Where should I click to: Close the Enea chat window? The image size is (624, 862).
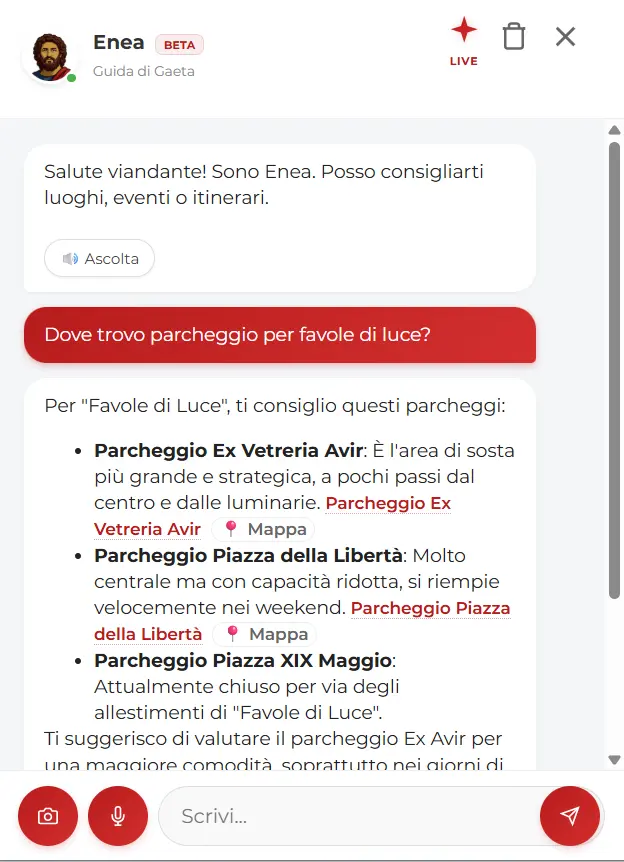(x=565, y=37)
